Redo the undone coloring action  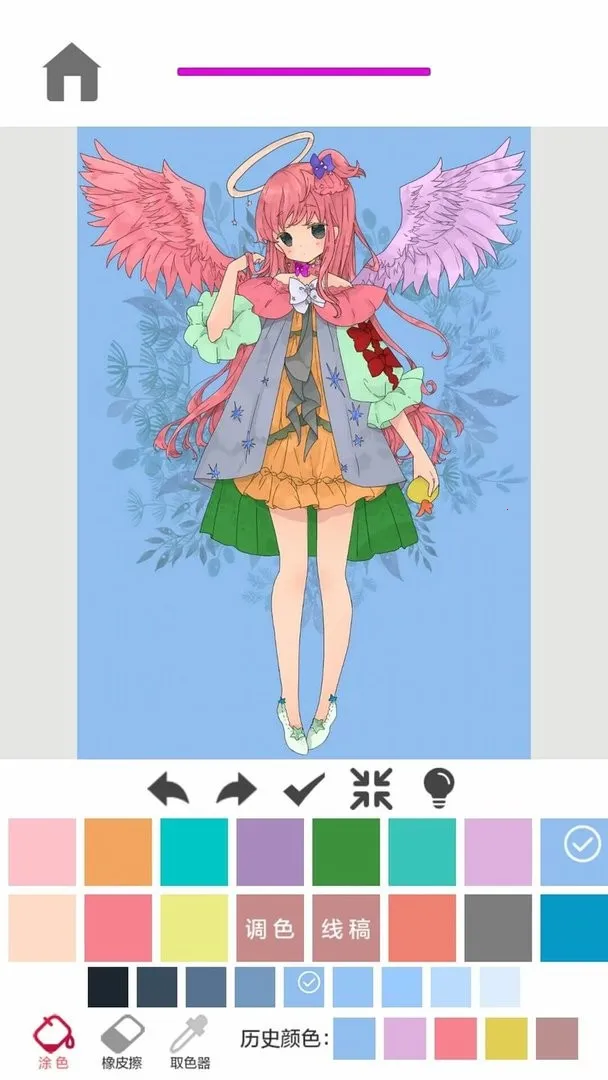(x=236, y=790)
